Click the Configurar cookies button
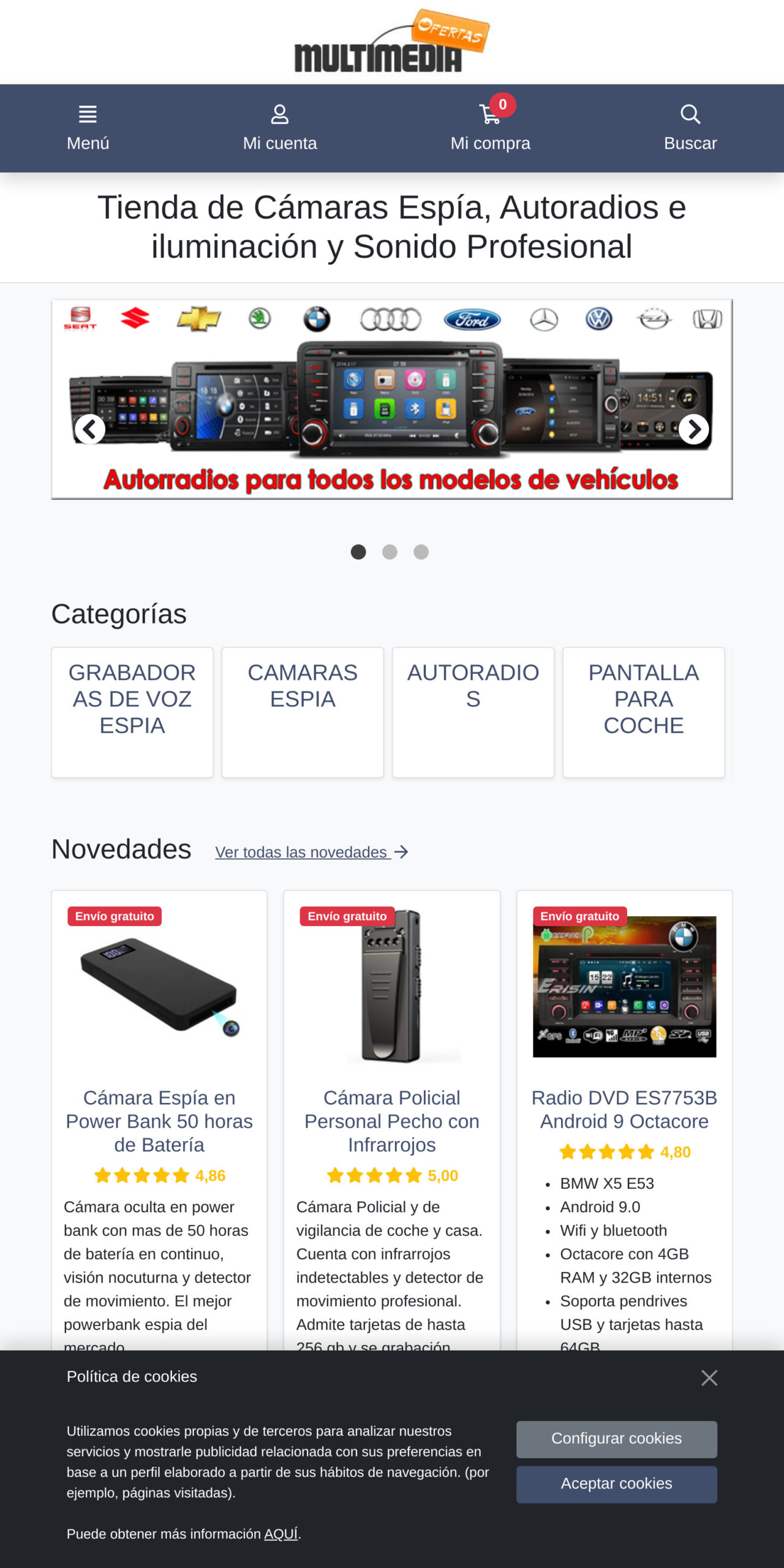Viewport: 784px width, 1568px height. click(x=616, y=1439)
